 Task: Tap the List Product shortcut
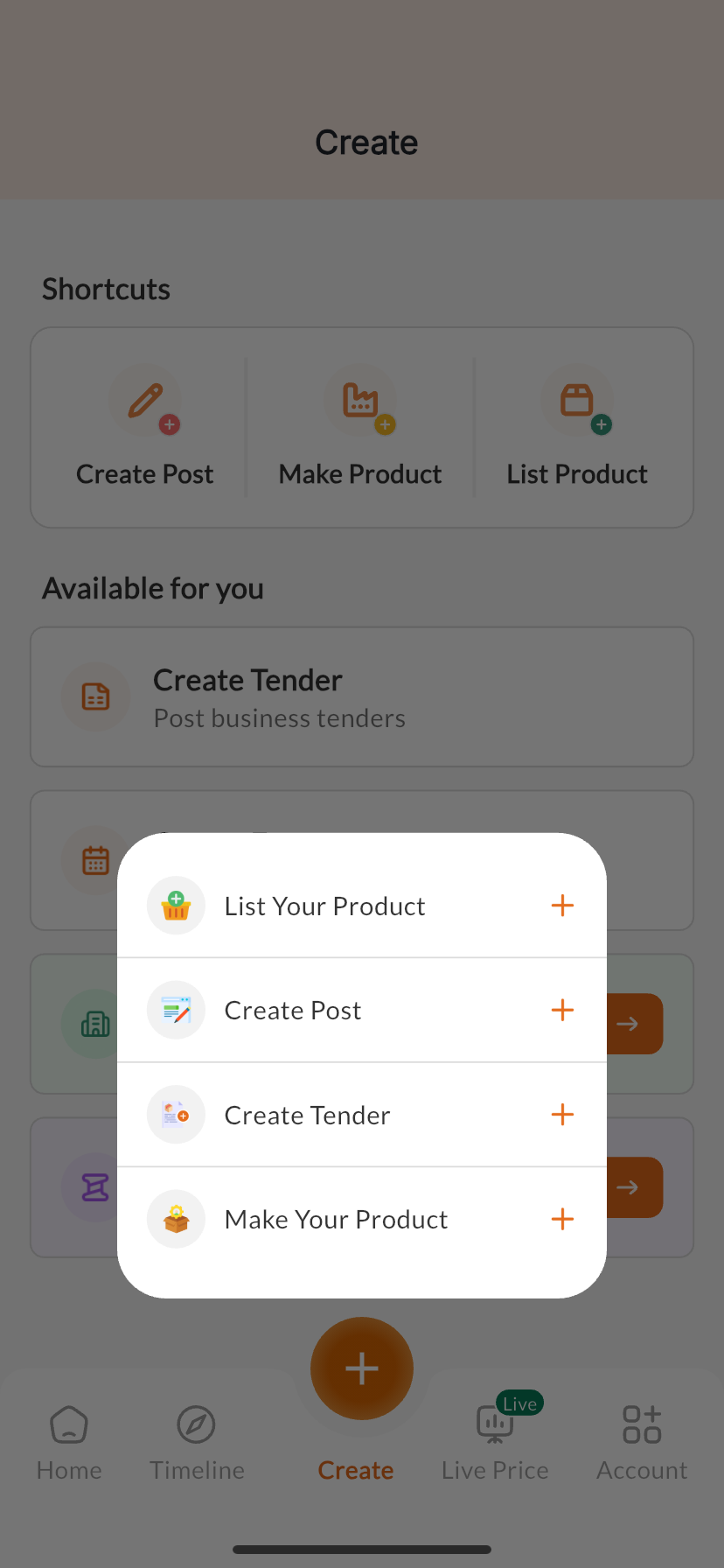click(x=577, y=427)
